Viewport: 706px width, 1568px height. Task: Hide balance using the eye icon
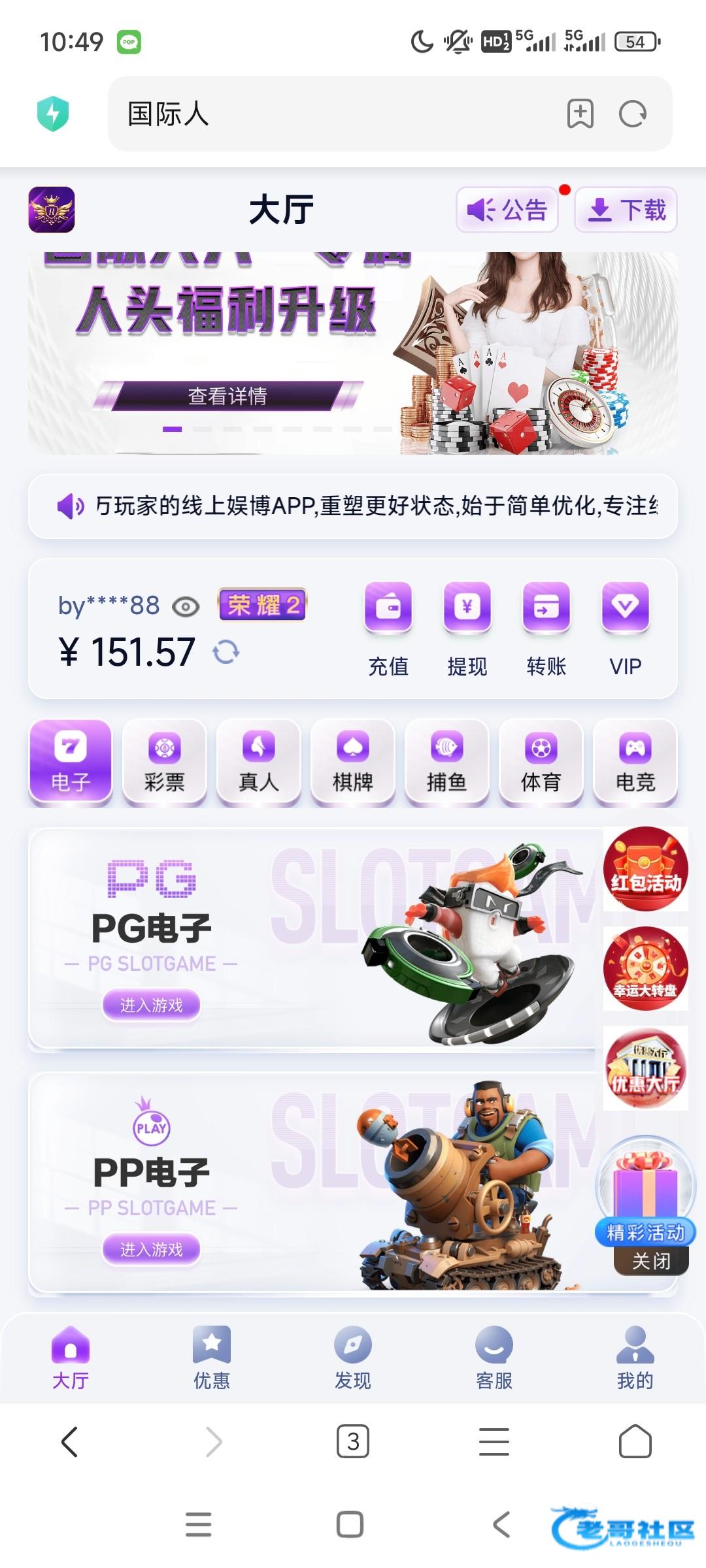186,607
